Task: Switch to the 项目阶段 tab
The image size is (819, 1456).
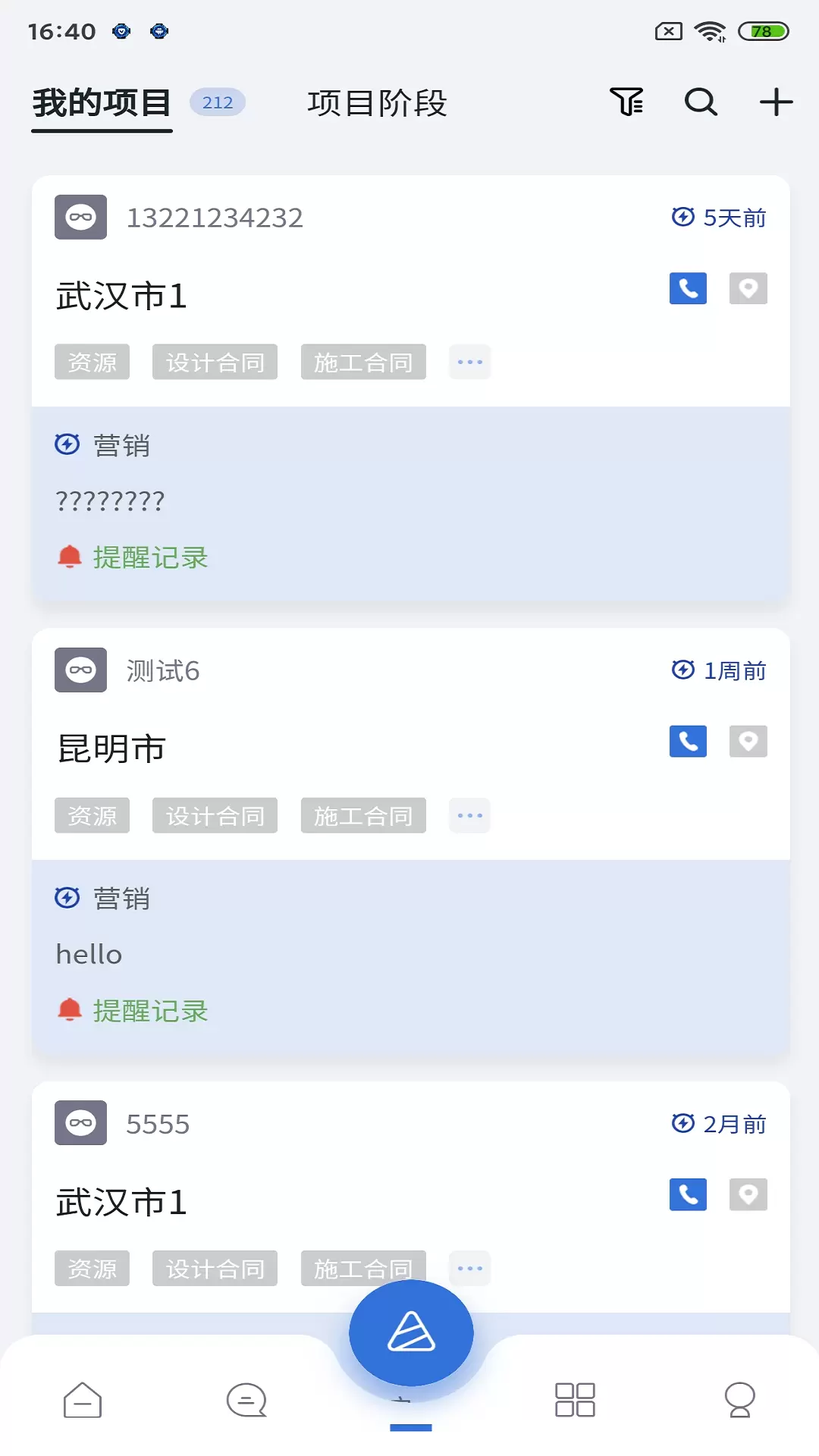Action: (x=377, y=103)
